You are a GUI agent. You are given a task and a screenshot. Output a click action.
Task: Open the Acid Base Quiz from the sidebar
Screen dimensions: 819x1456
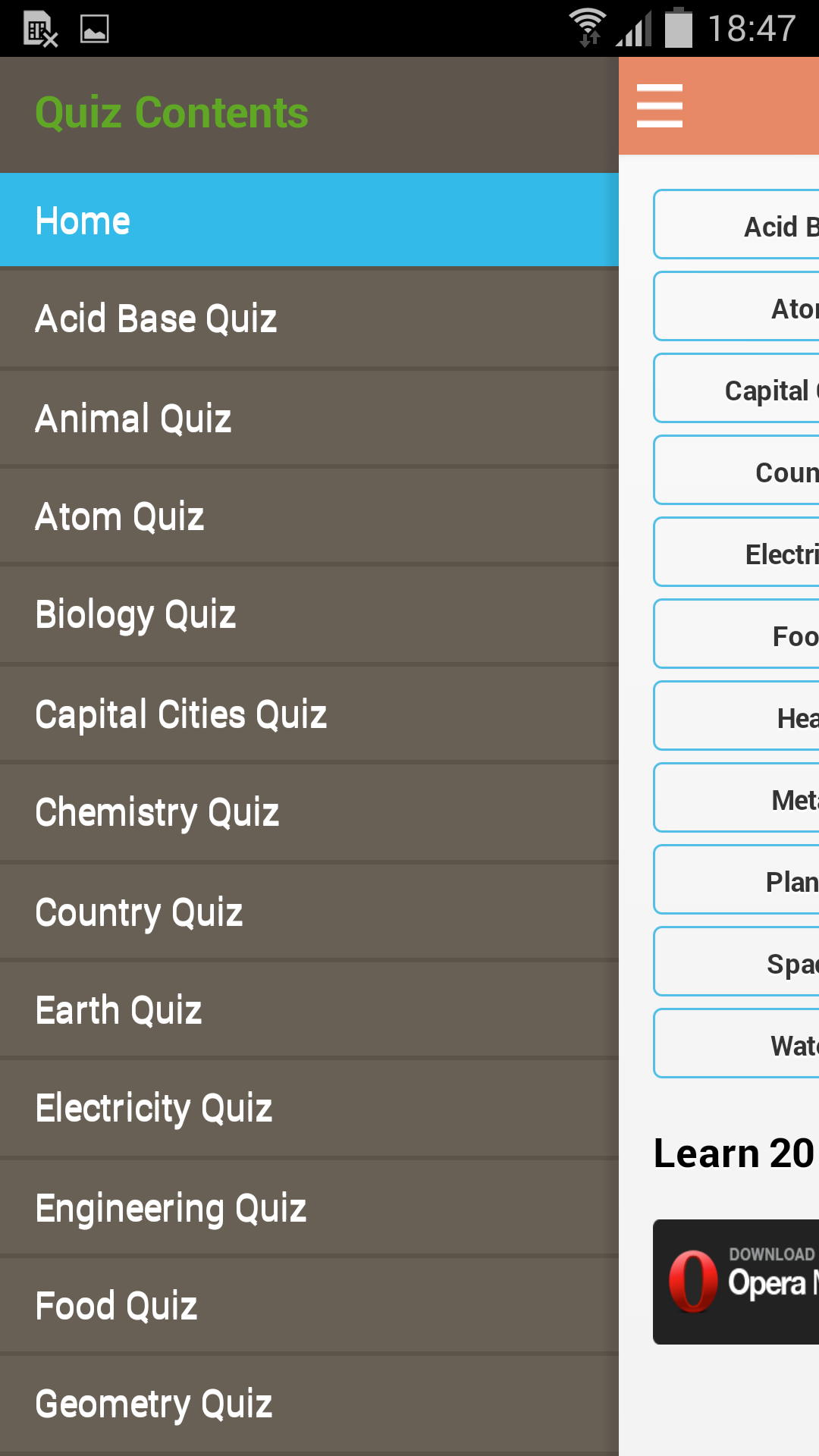click(303, 318)
